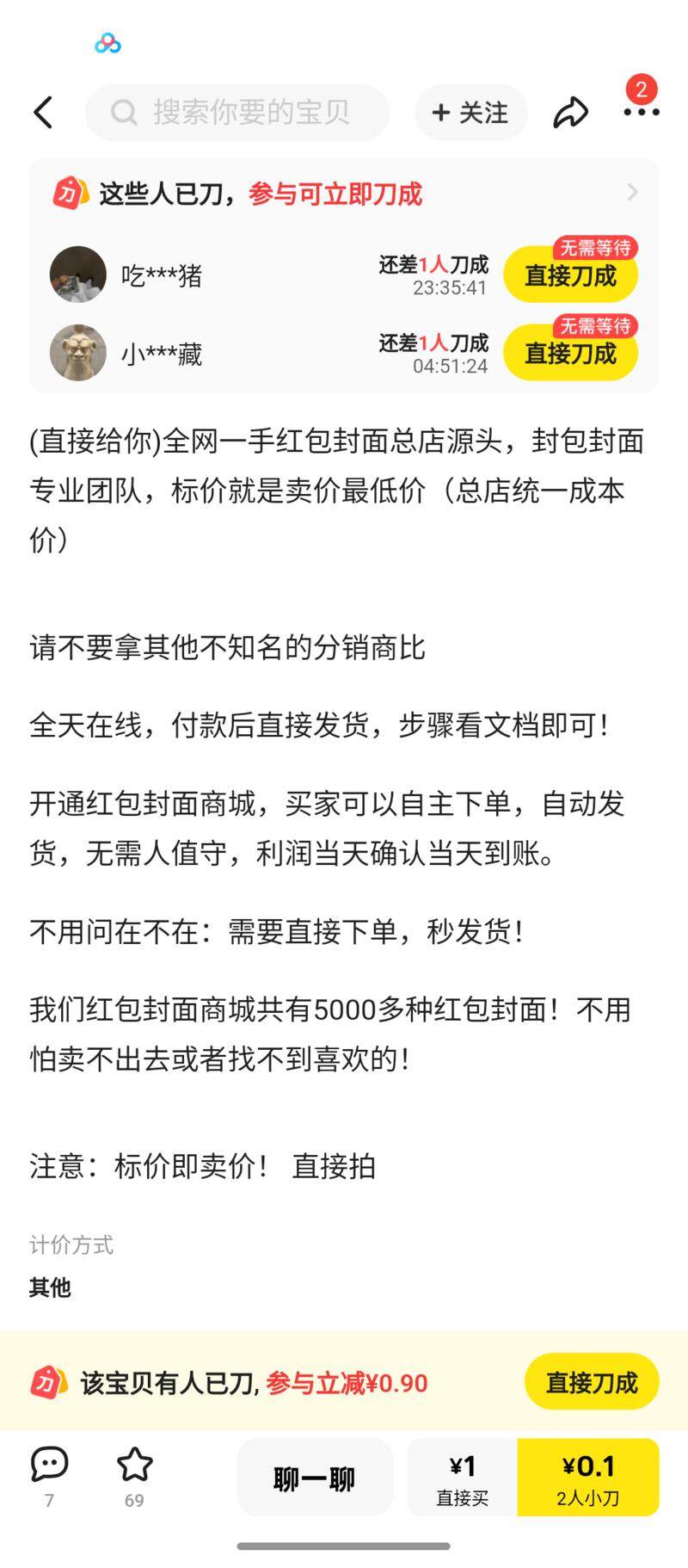Follow the seller with 关注 button
688x1568 pixels.
(x=470, y=113)
